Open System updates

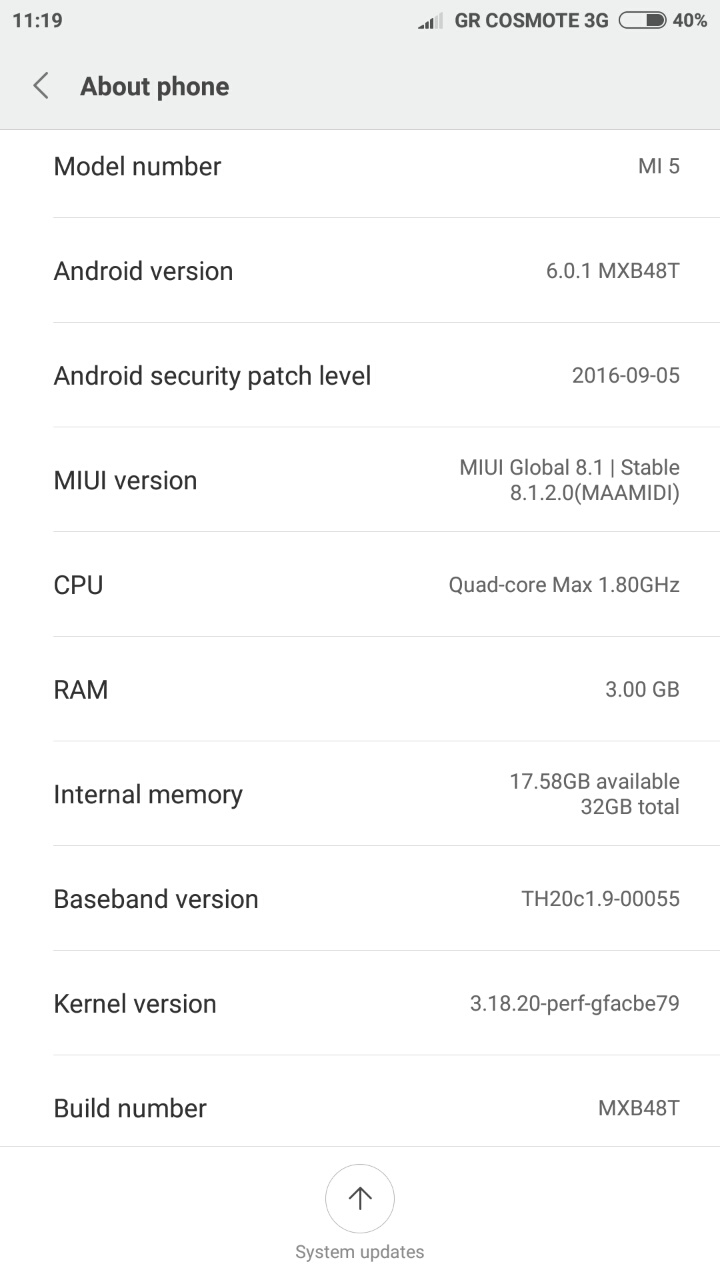click(x=360, y=1199)
